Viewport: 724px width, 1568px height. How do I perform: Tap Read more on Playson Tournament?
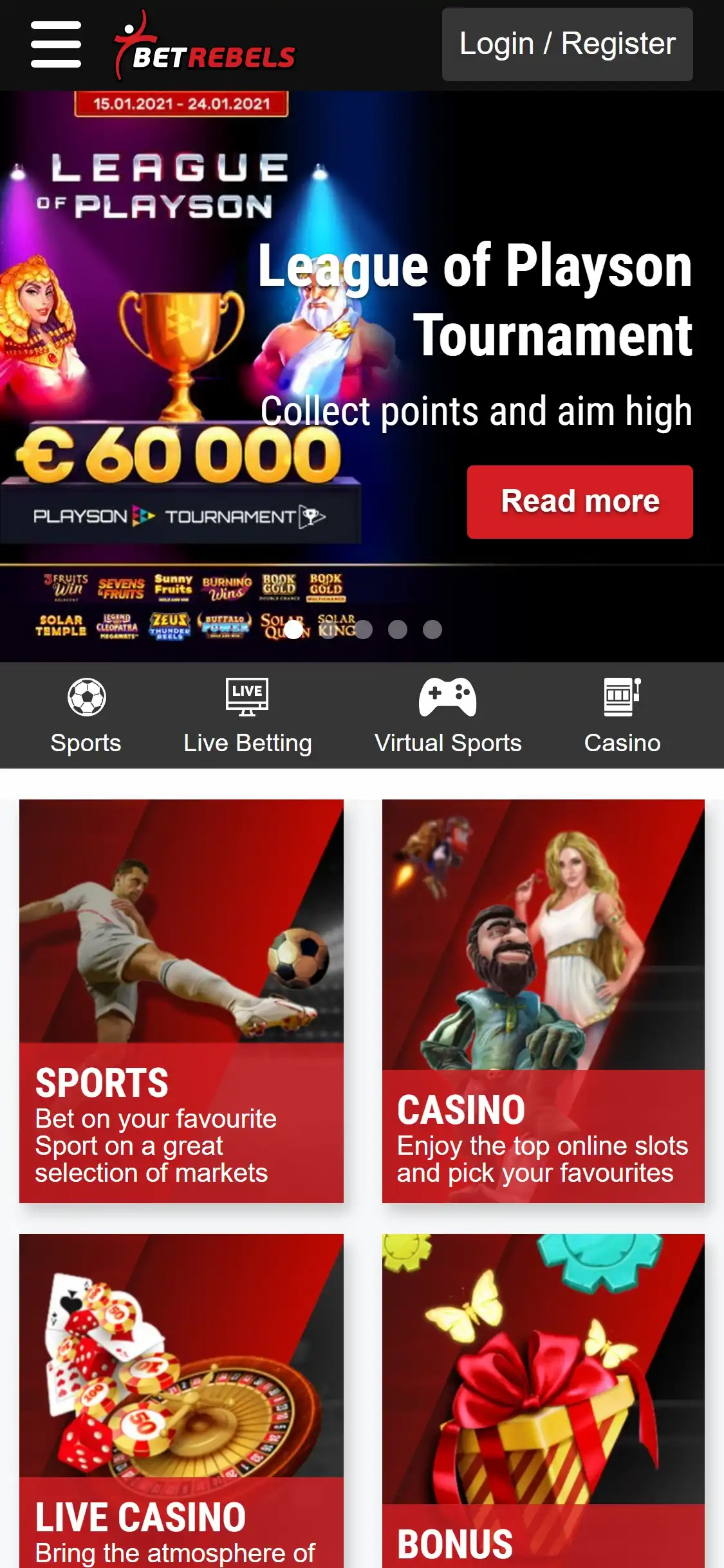tap(579, 501)
